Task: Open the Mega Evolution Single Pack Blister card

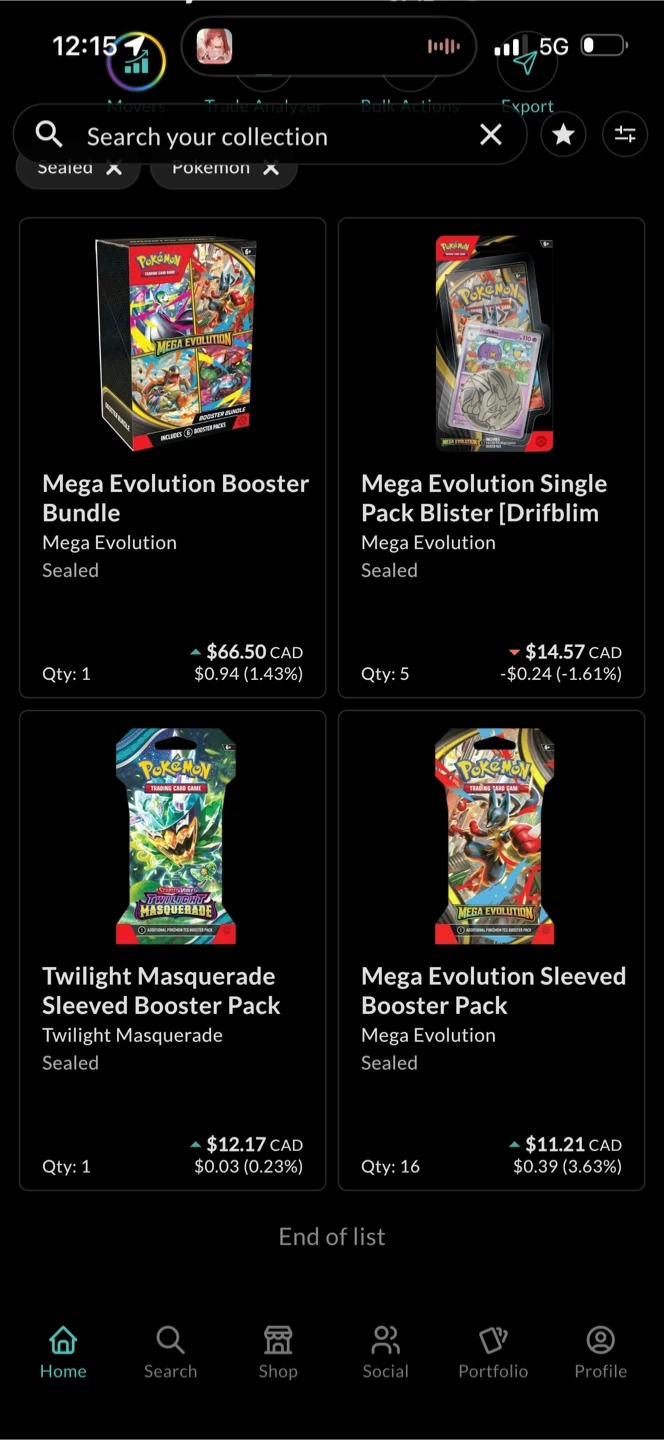Action: pos(491,457)
